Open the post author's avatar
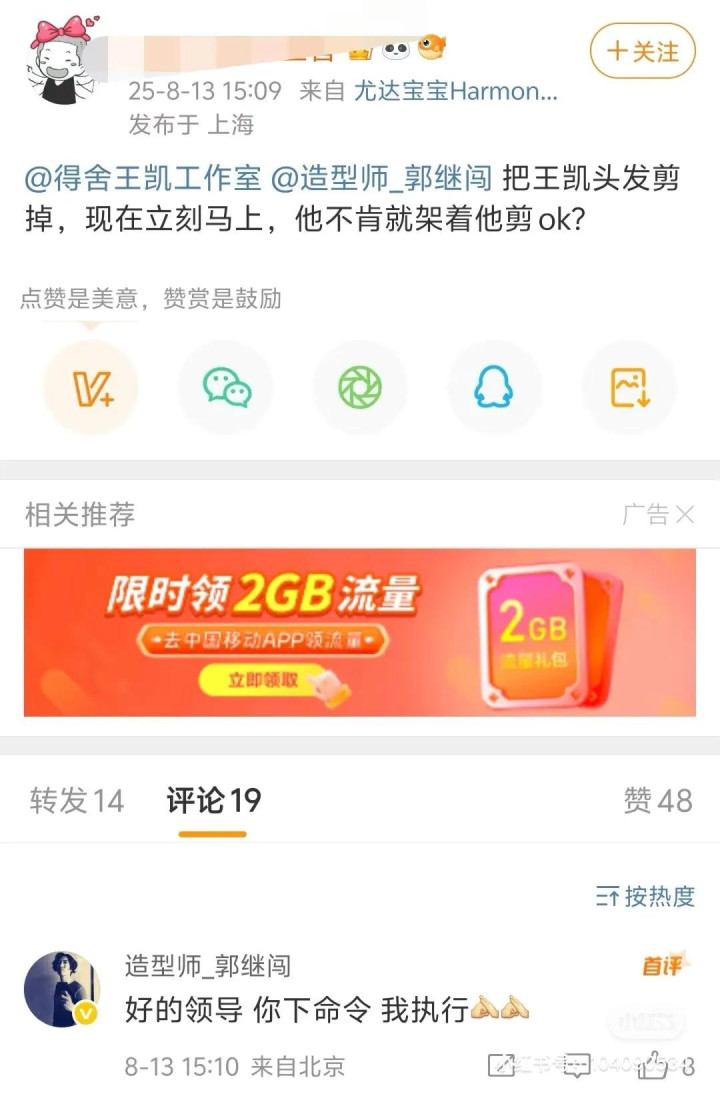720x1096 pixels. click(x=62, y=60)
